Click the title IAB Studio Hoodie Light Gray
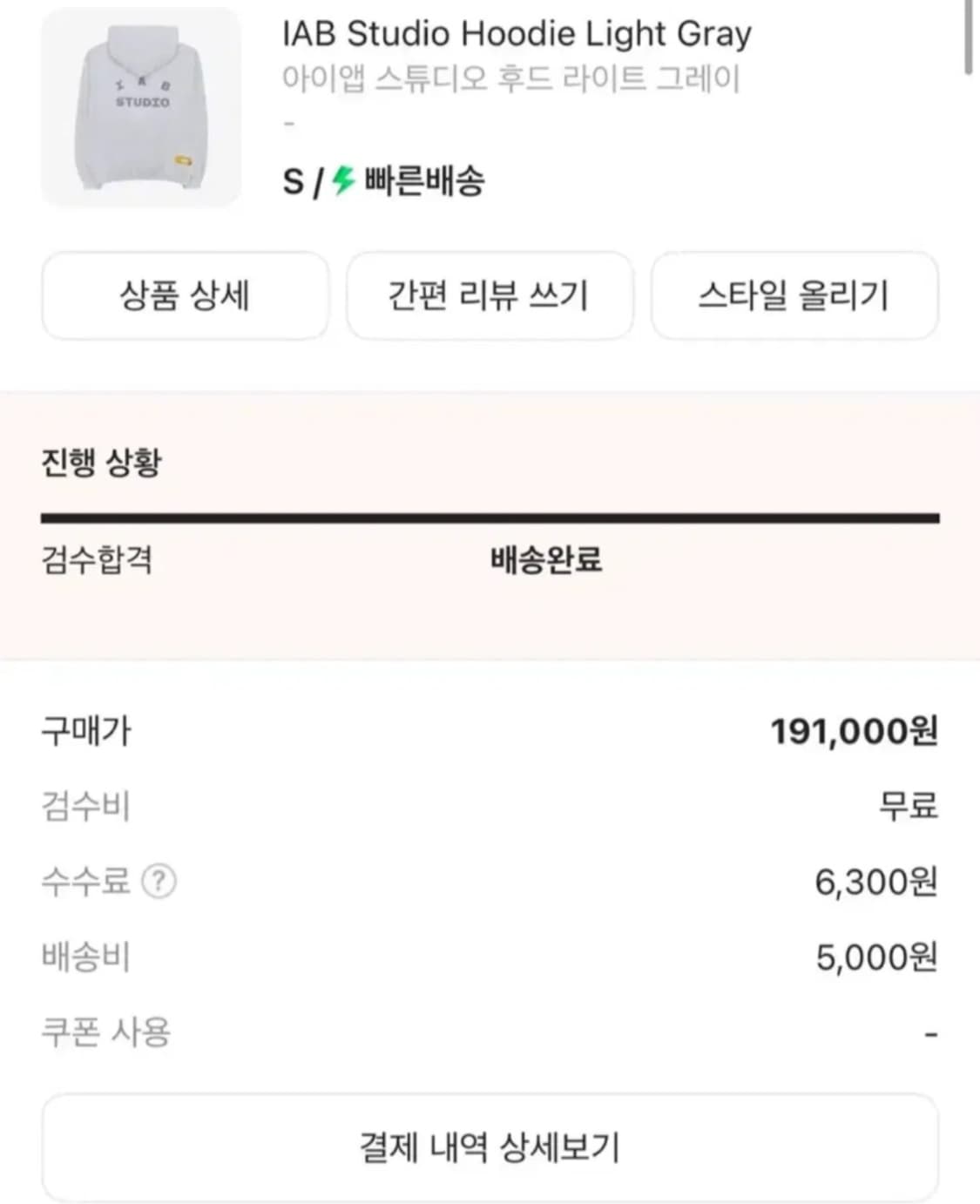This screenshot has width=980, height=1204. click(x=517, y=33)
